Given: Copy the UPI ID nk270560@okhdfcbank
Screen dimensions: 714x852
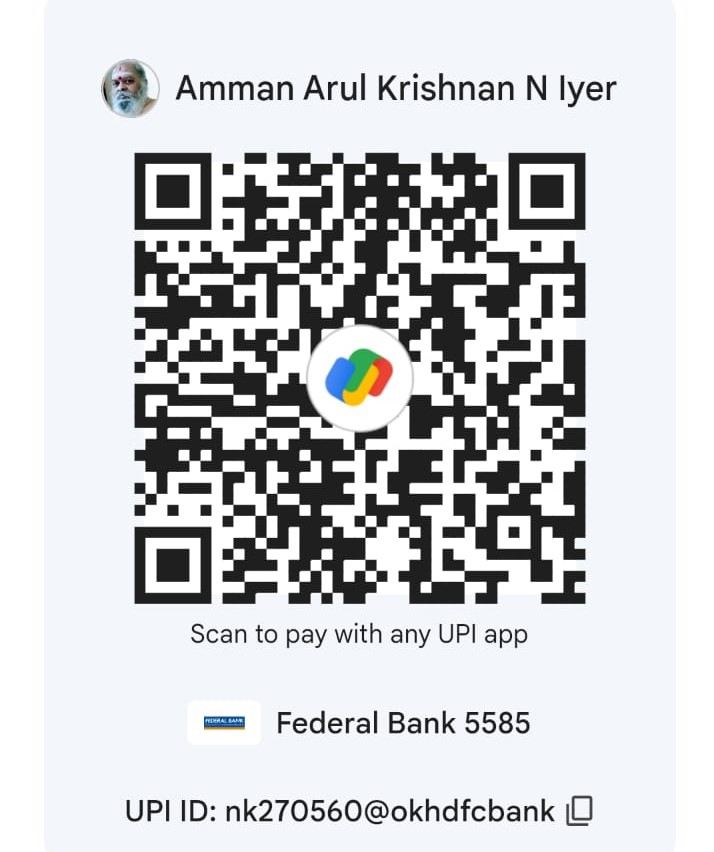Looking at the screenshot, I should 580,811.
